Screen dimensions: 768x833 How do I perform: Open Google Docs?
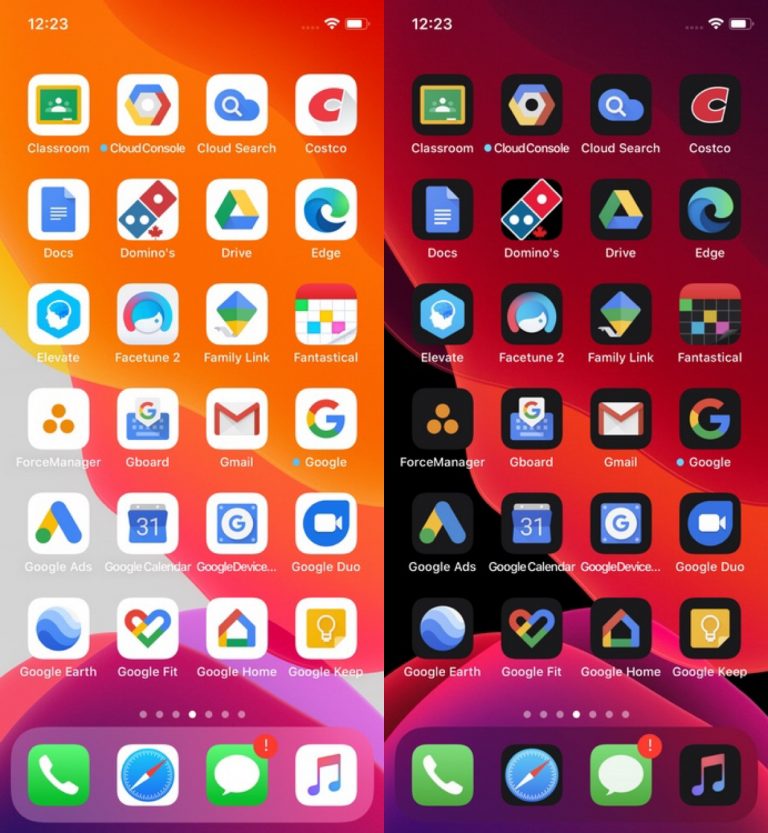tap(58, 210)
